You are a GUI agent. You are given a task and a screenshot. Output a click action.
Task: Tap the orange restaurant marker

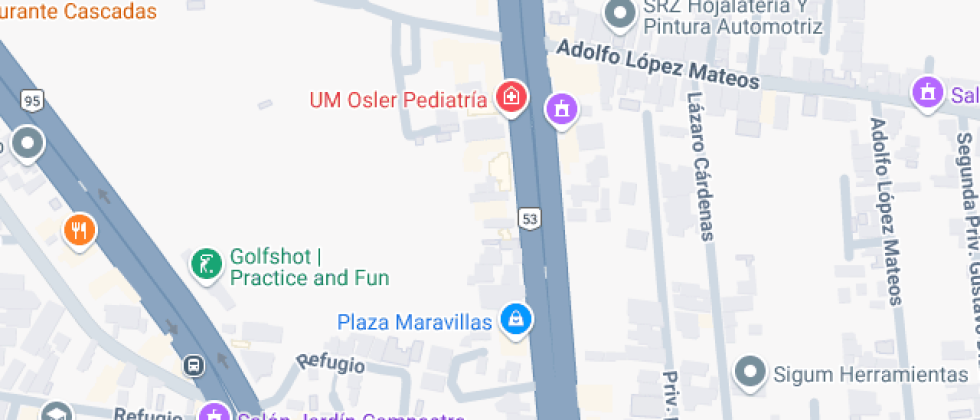tap(79, 231)
